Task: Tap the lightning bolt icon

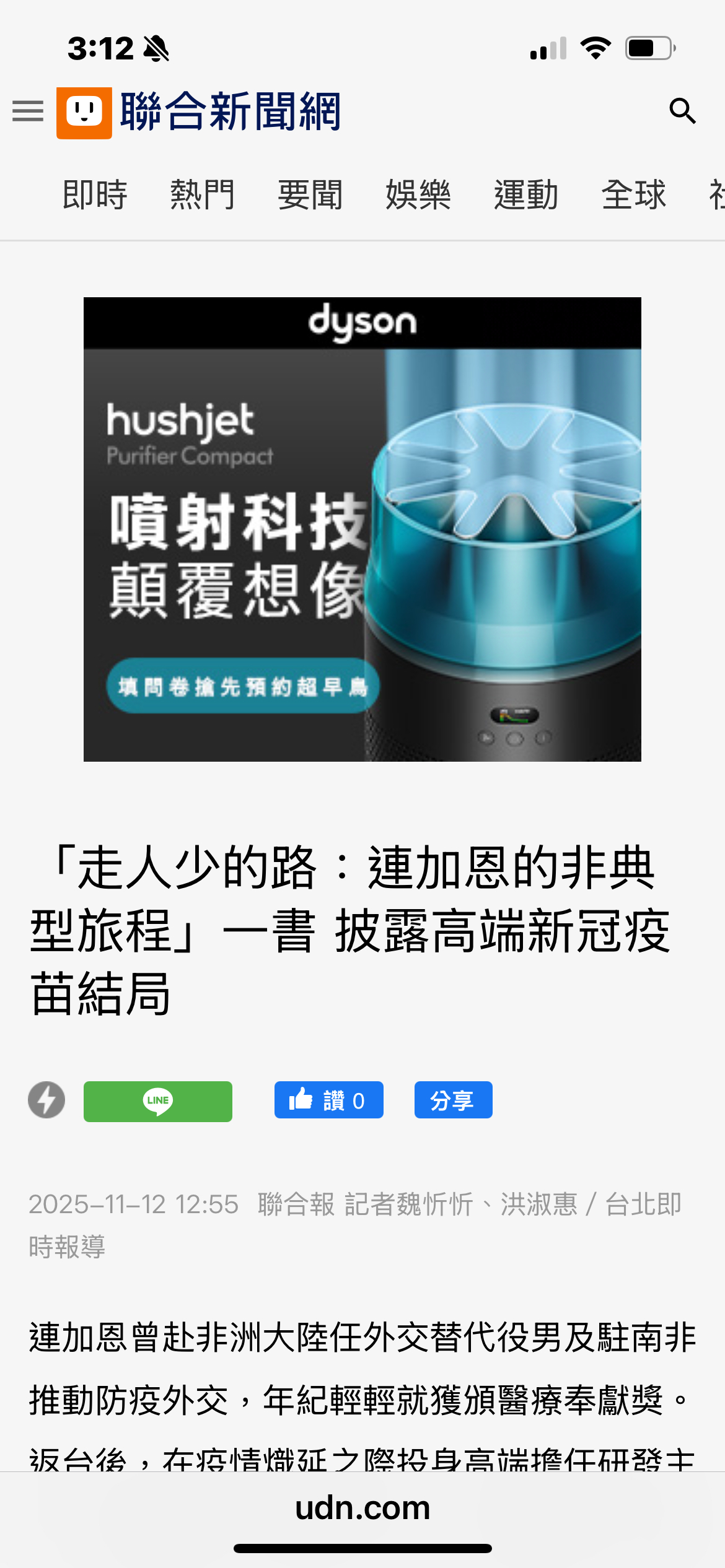Action: 46,1100
